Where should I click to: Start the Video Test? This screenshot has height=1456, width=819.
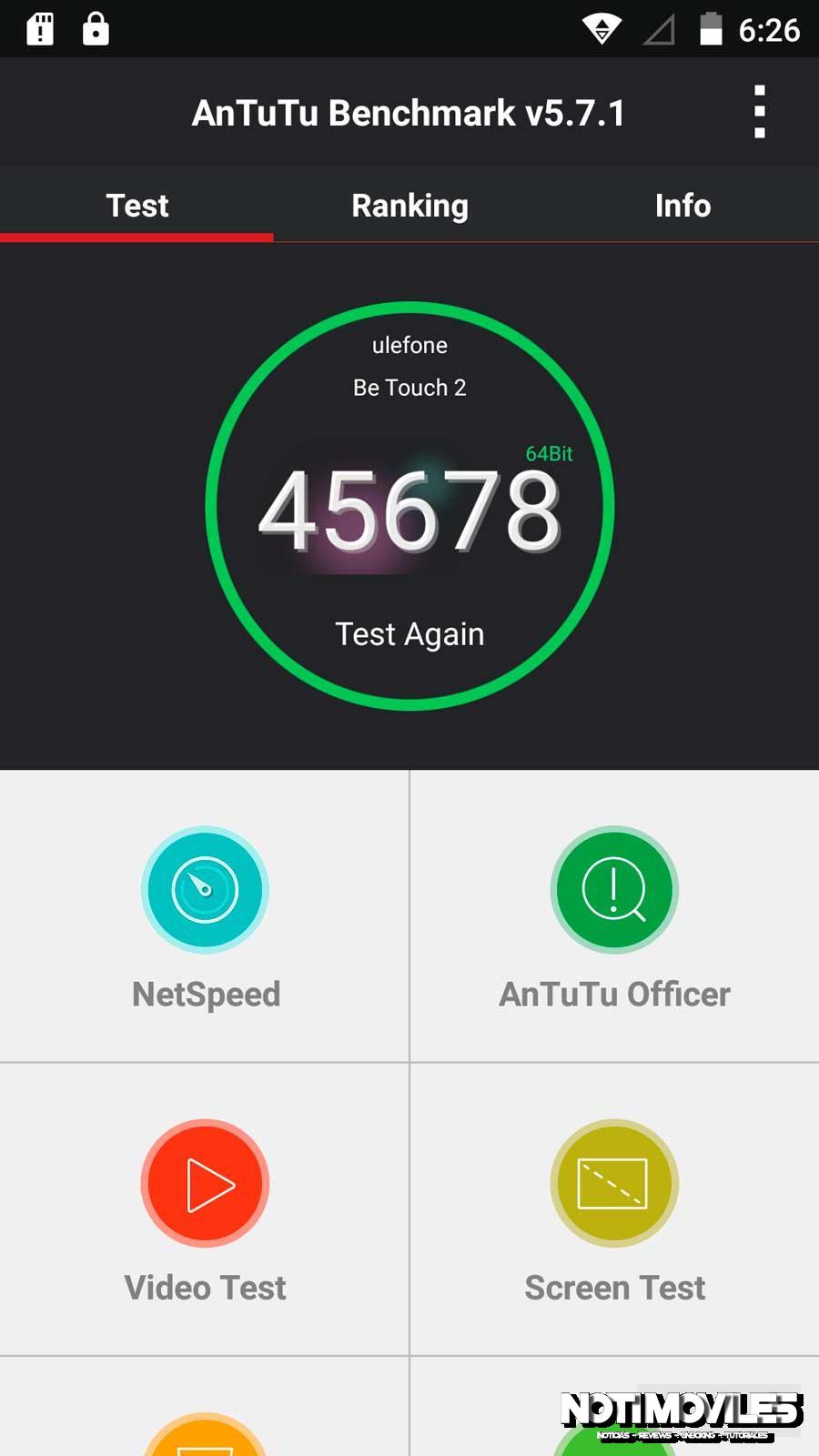coord(205,1208)
